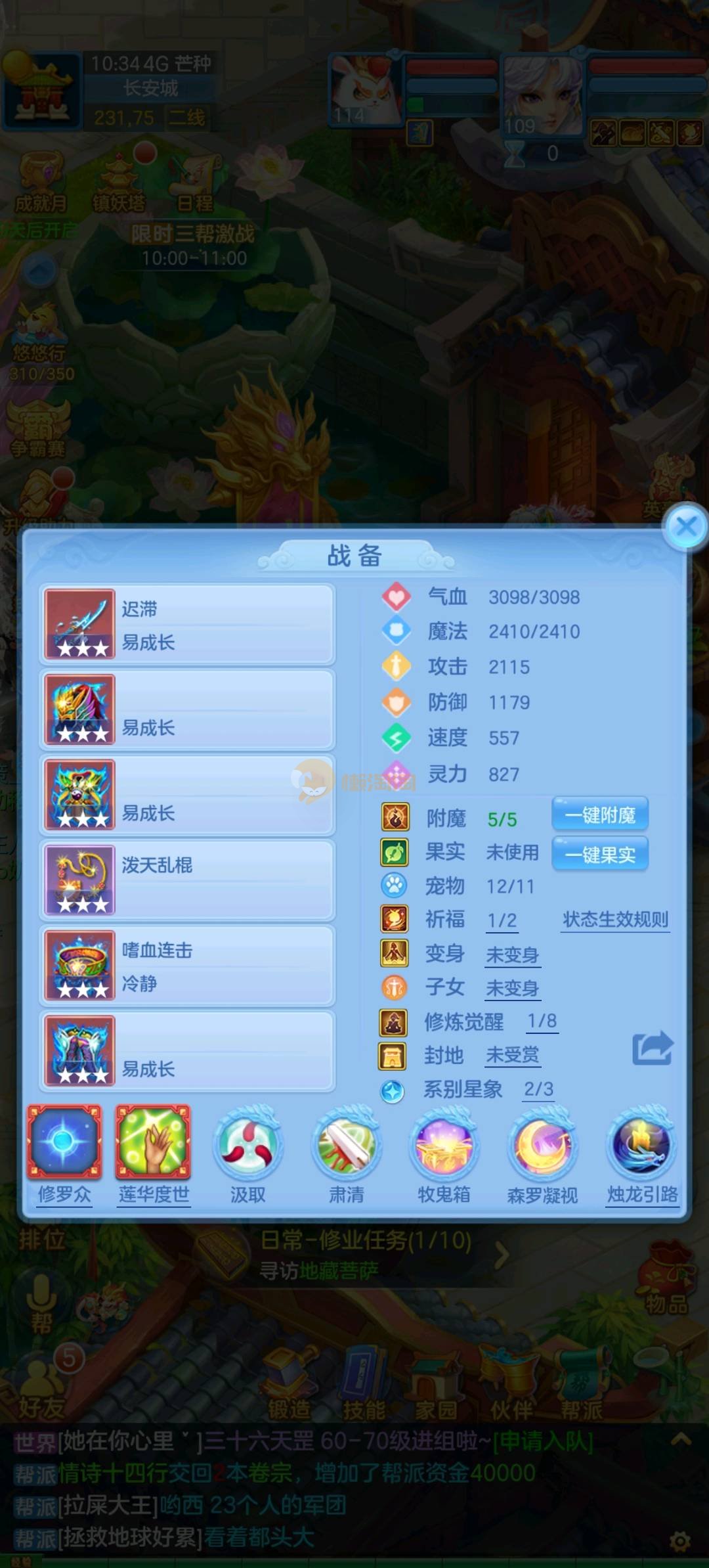
Task: Open the 修罗众 skill icon
Action: coord(64,1143)
